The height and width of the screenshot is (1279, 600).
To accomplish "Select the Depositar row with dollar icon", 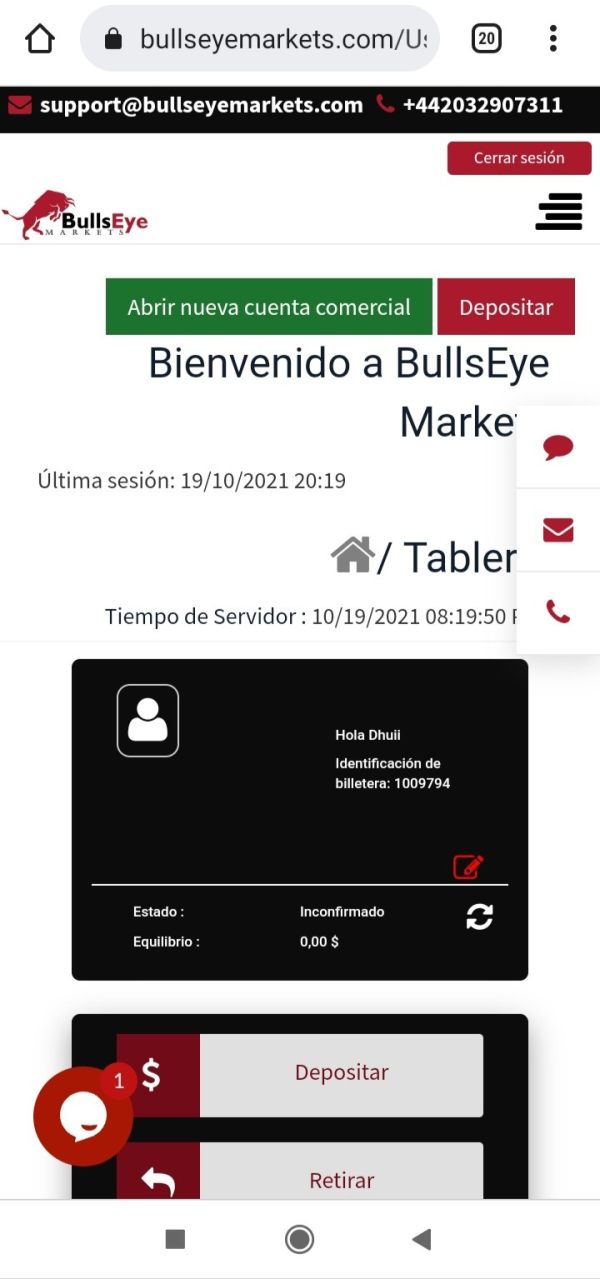I will coord(300,1075).
